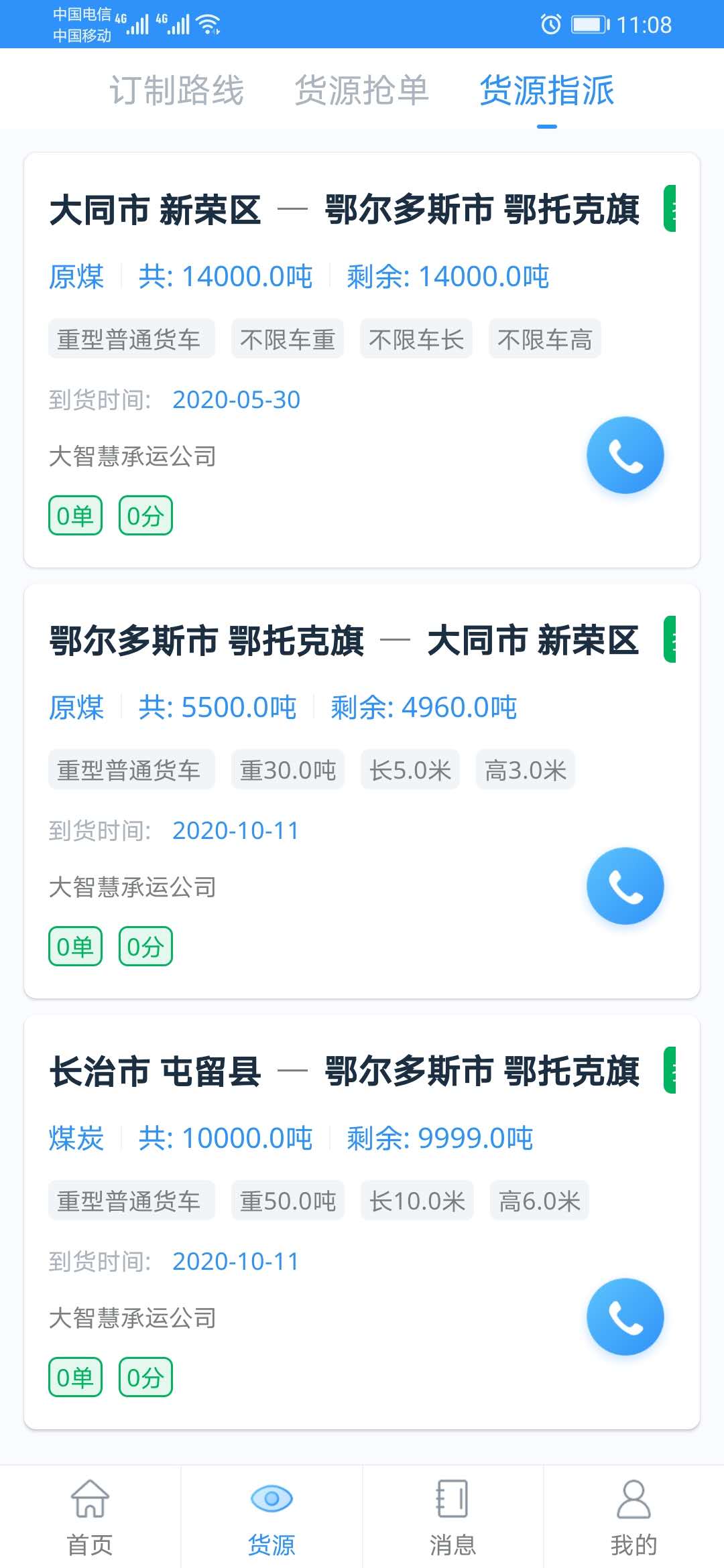Open the 消息 messages tab
Image resolution: width=724 pixels, height=1568 pixels.
pyautogui.click(x=452, y=1517)
